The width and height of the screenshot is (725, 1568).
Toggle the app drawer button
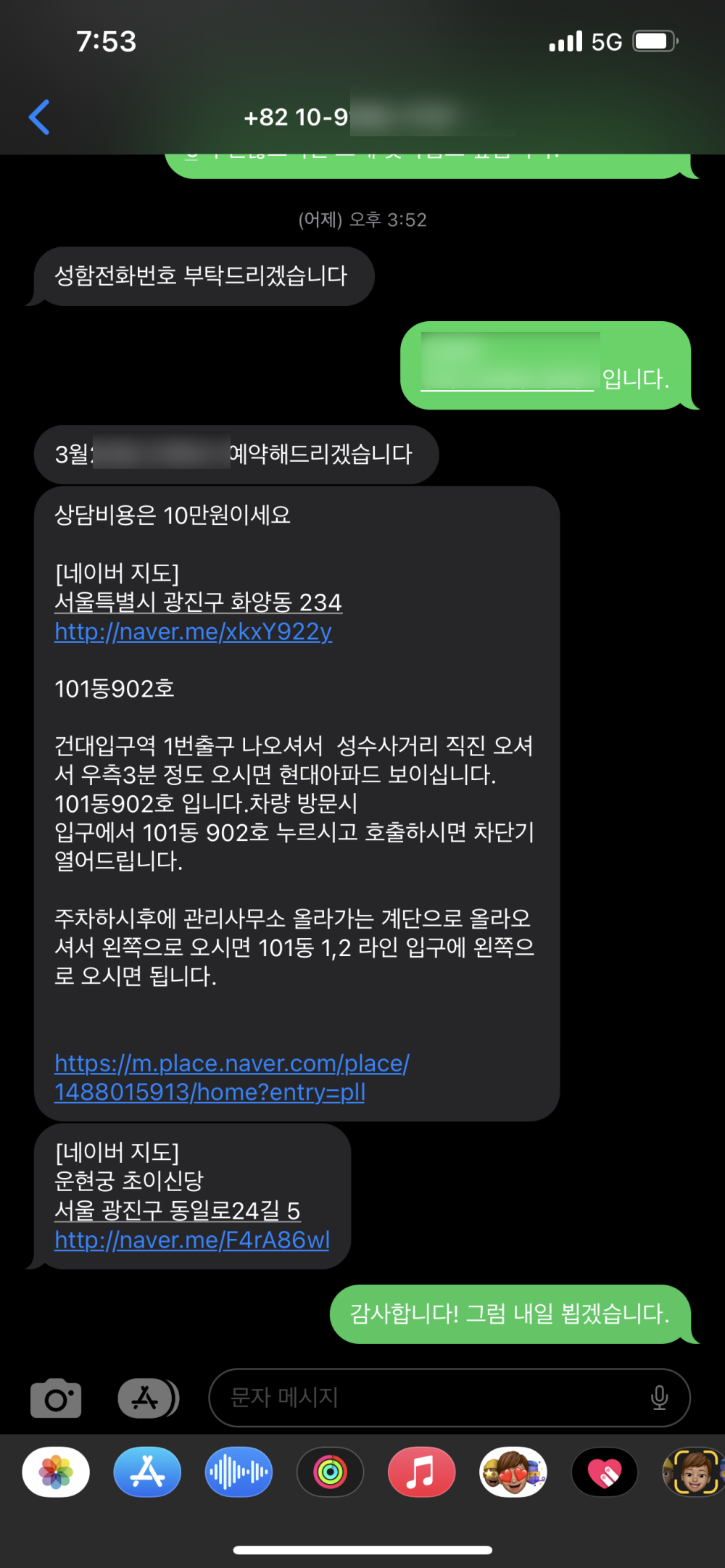147,1398
